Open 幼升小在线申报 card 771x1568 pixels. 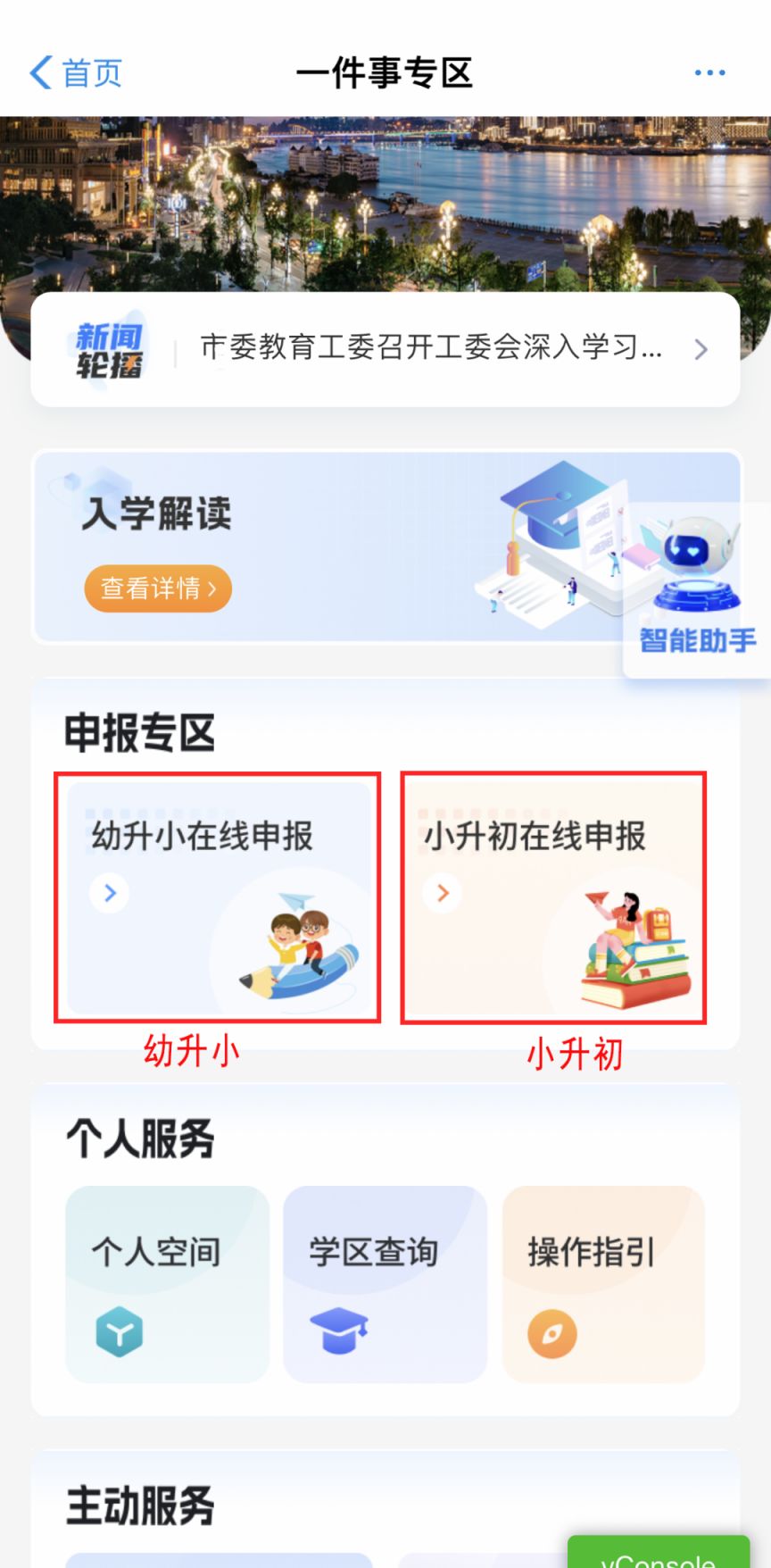(x=218, y=897)
